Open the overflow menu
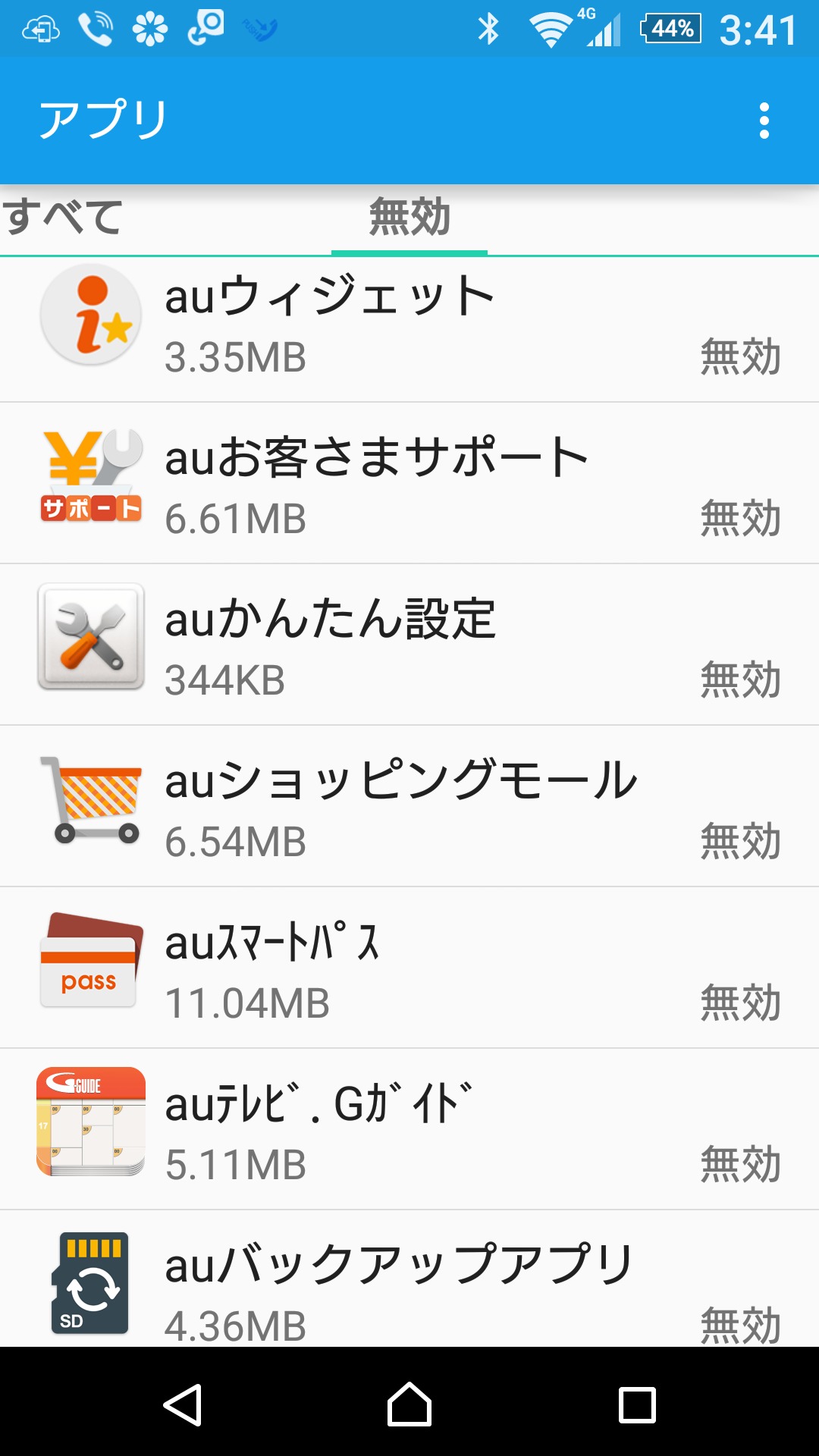 (764, 121)
